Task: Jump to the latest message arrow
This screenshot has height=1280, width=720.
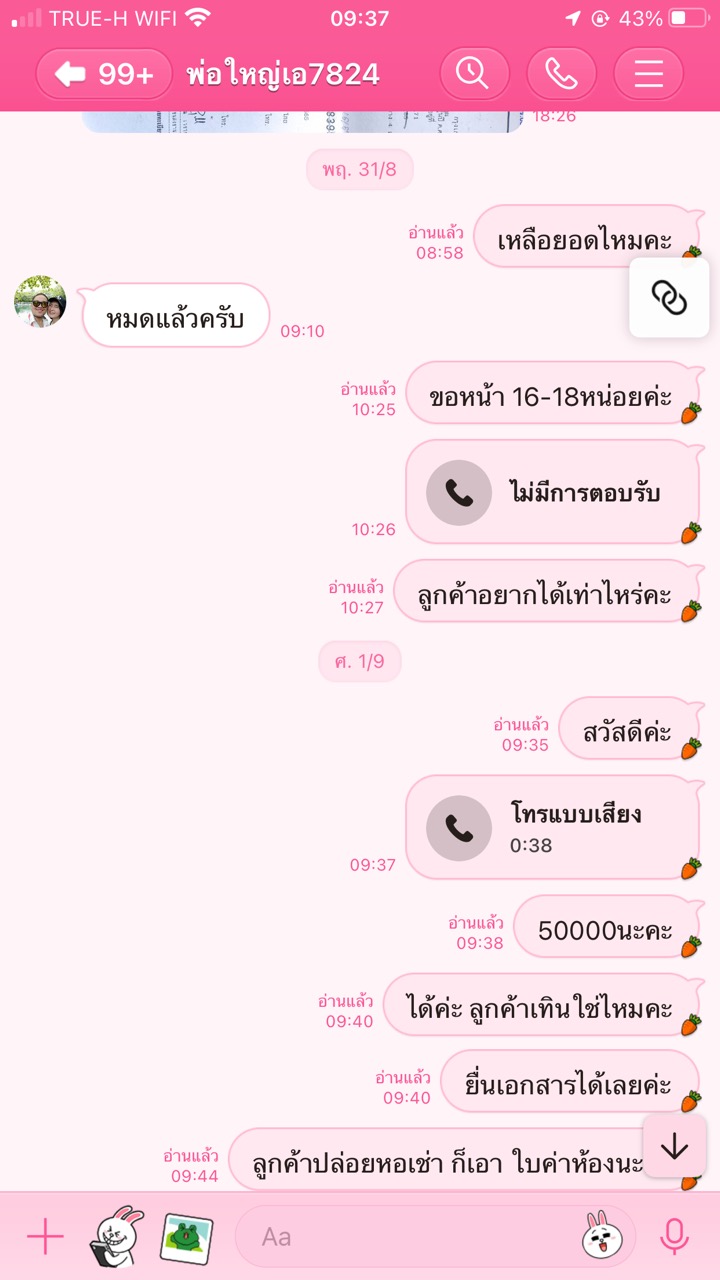Action: click(x=675, y=1147)
